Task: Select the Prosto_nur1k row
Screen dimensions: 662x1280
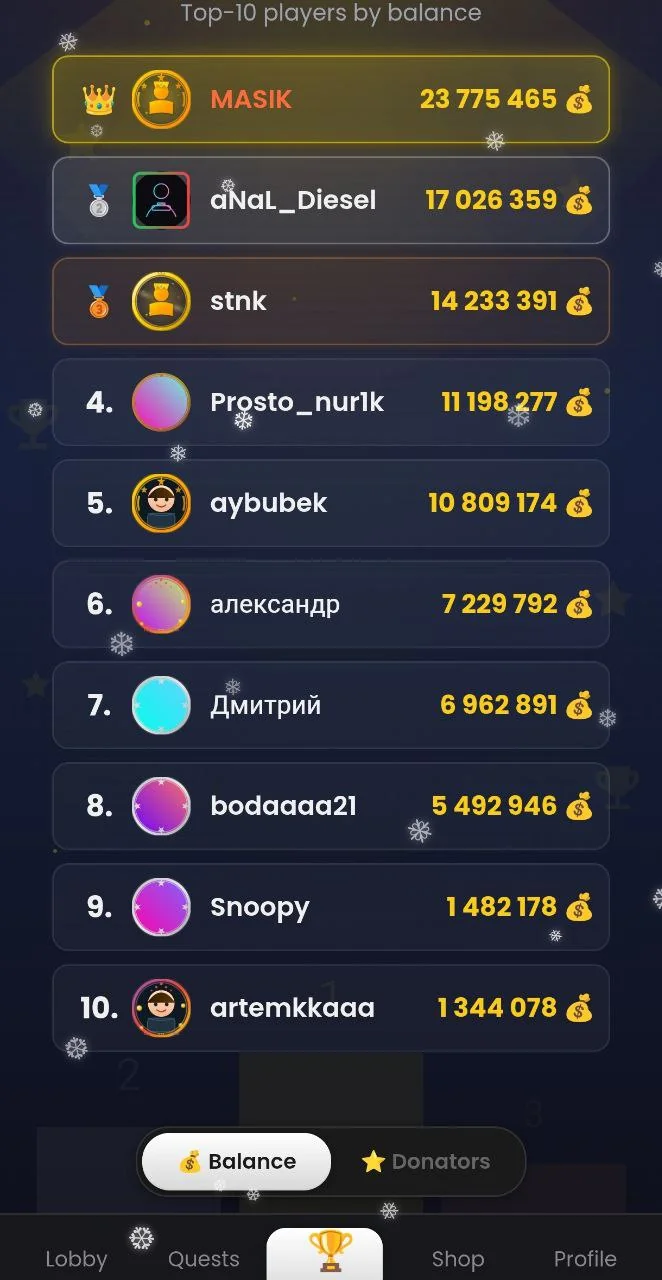Action: pyautogui.click(x=331, y=402)
